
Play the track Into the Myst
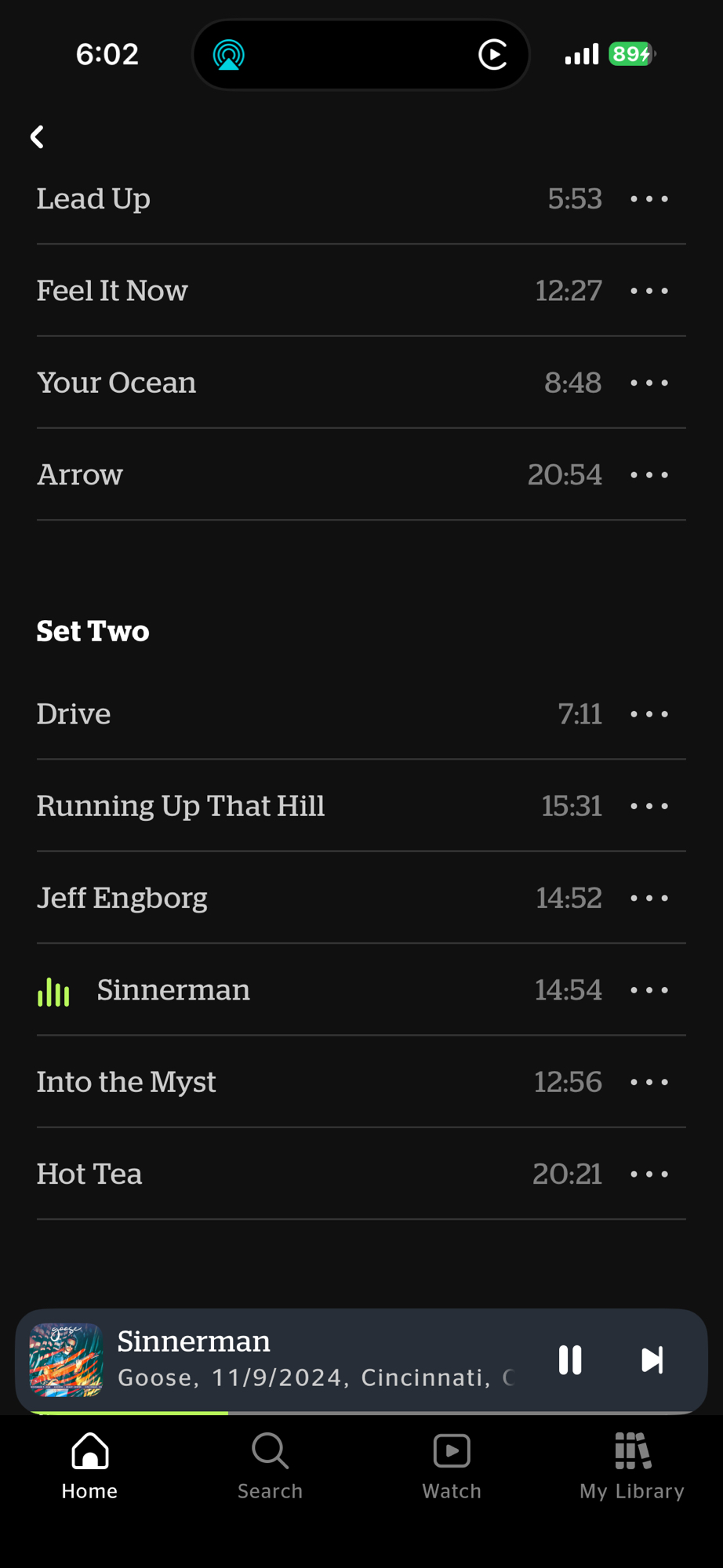pos(126,1082)
